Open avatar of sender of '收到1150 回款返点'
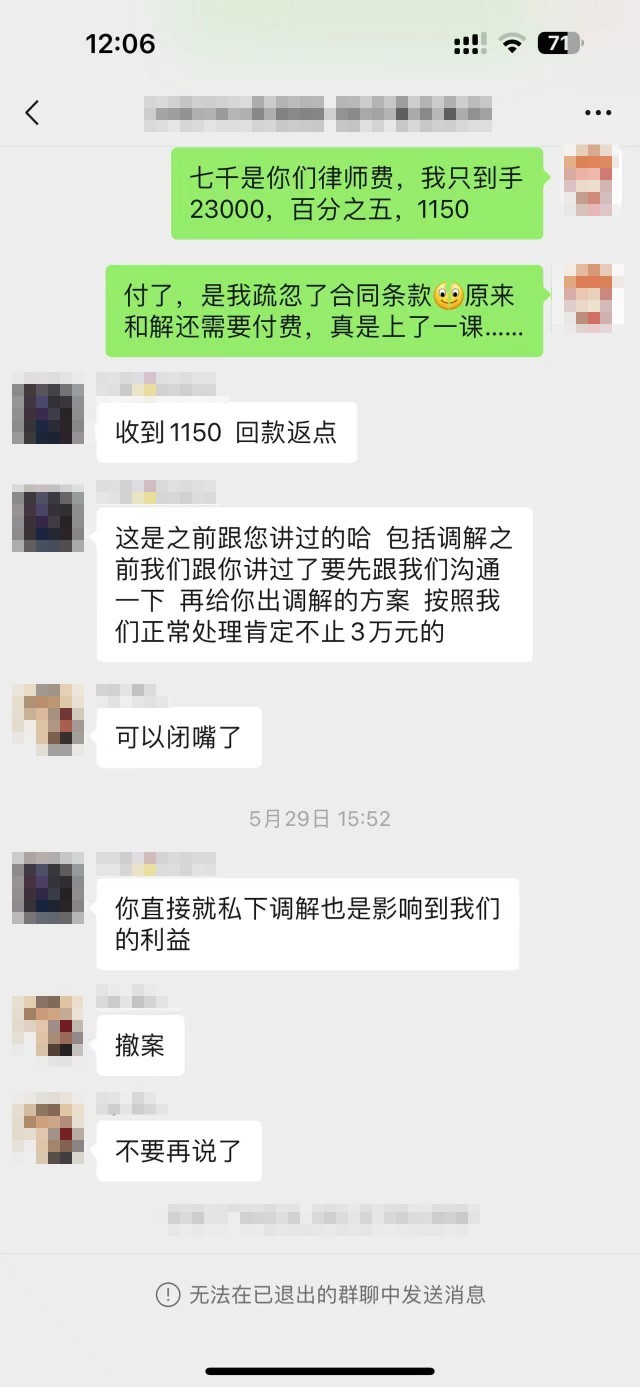This screenshot has width=640, height=1387. pos(47,408)
